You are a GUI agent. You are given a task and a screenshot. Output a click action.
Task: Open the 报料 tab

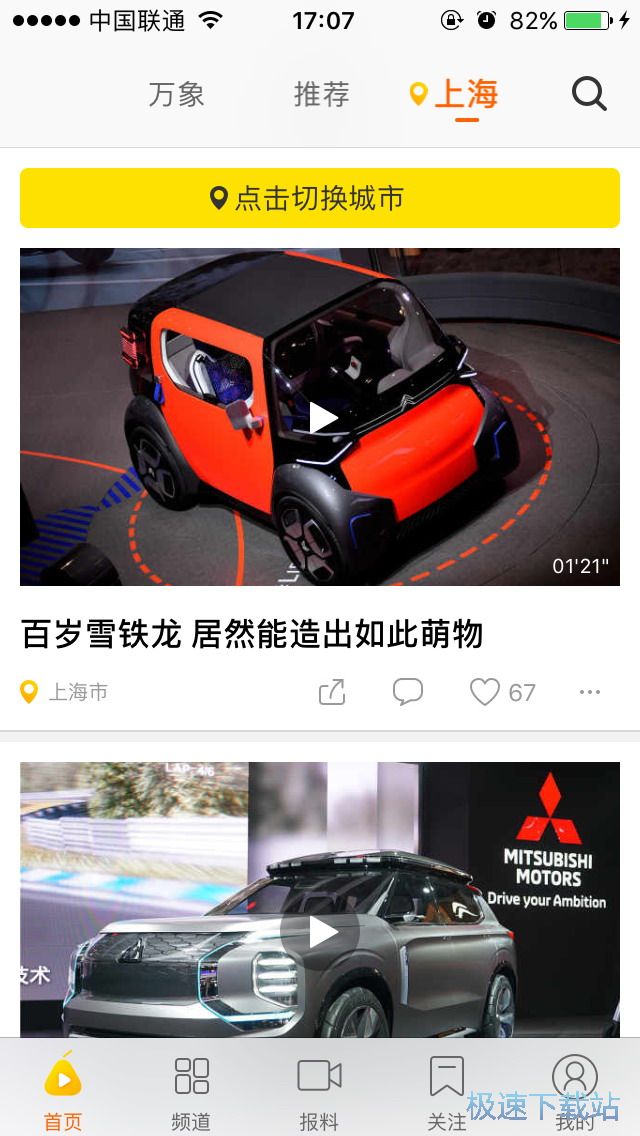point(319,1090)
